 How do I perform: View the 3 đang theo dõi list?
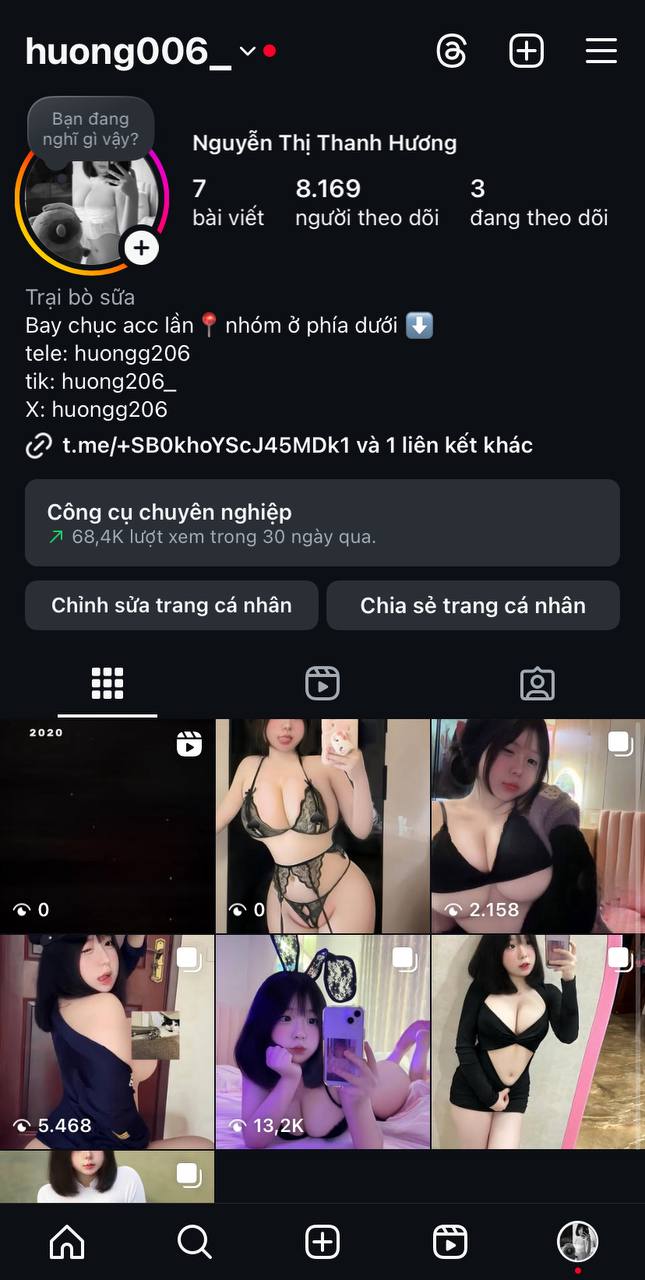[x=538, y=203]
